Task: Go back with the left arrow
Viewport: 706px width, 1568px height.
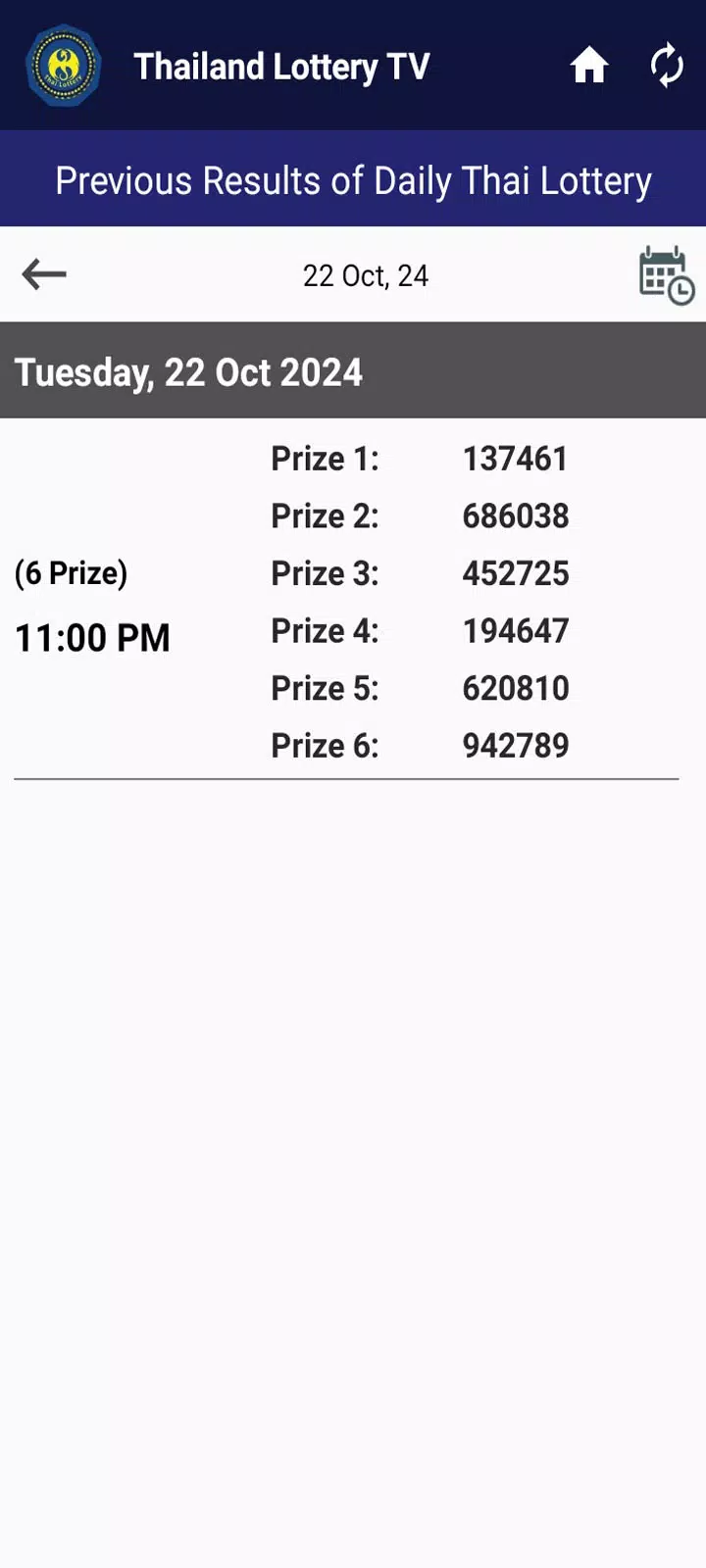Action: [44, 274]
